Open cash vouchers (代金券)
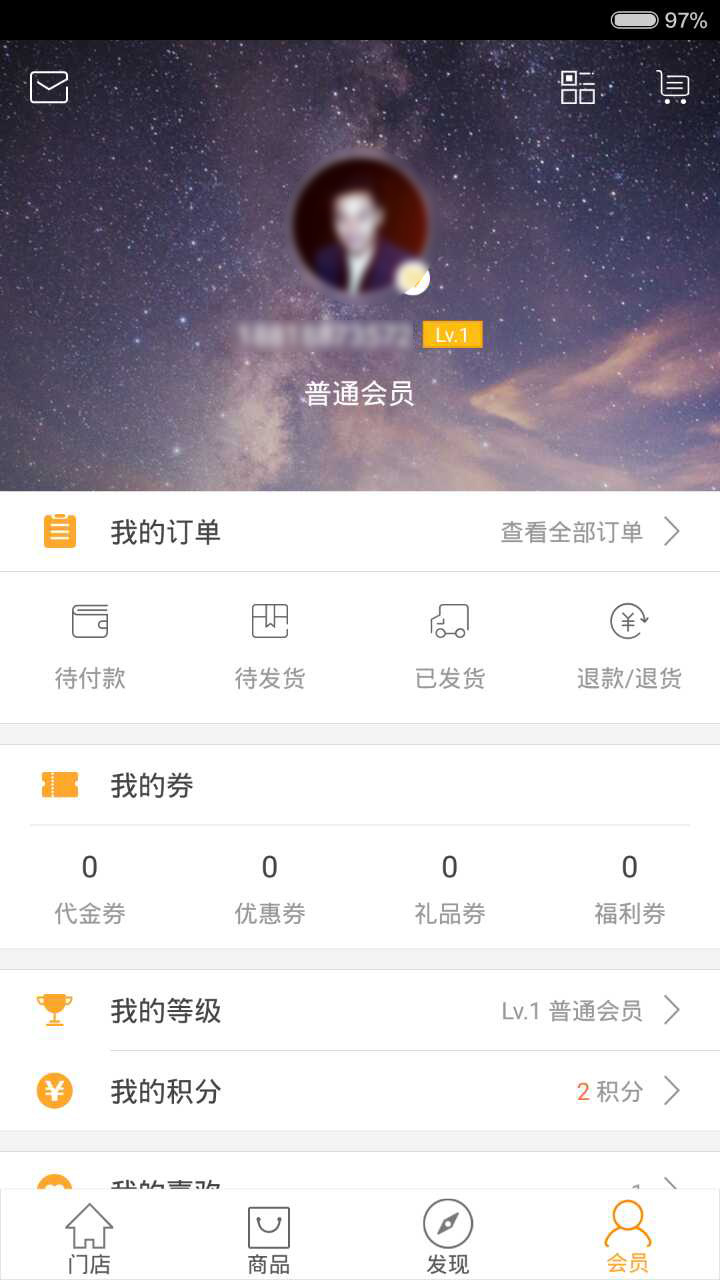Viewport: 720px width, 1280px height. coord(90,887)
